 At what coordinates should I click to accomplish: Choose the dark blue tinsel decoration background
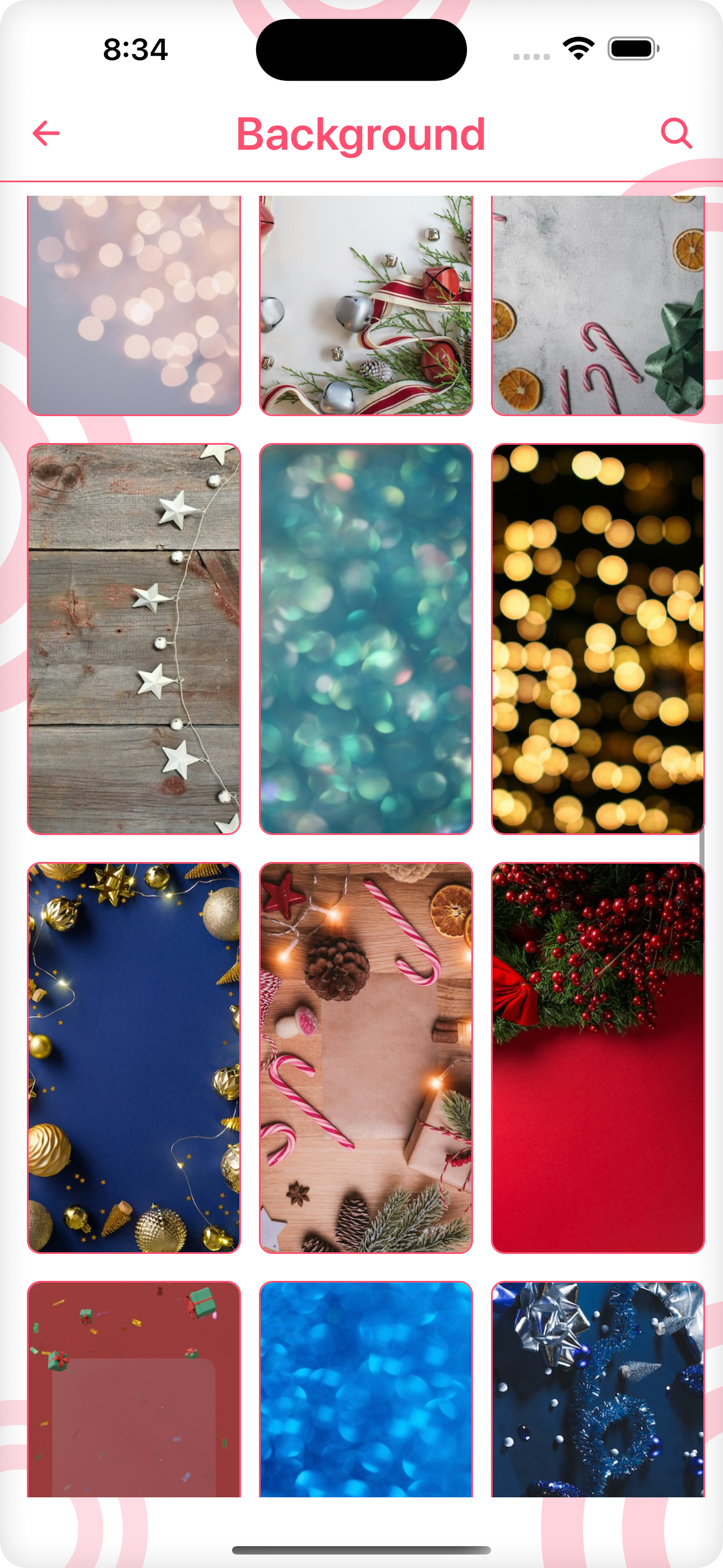597,1389
